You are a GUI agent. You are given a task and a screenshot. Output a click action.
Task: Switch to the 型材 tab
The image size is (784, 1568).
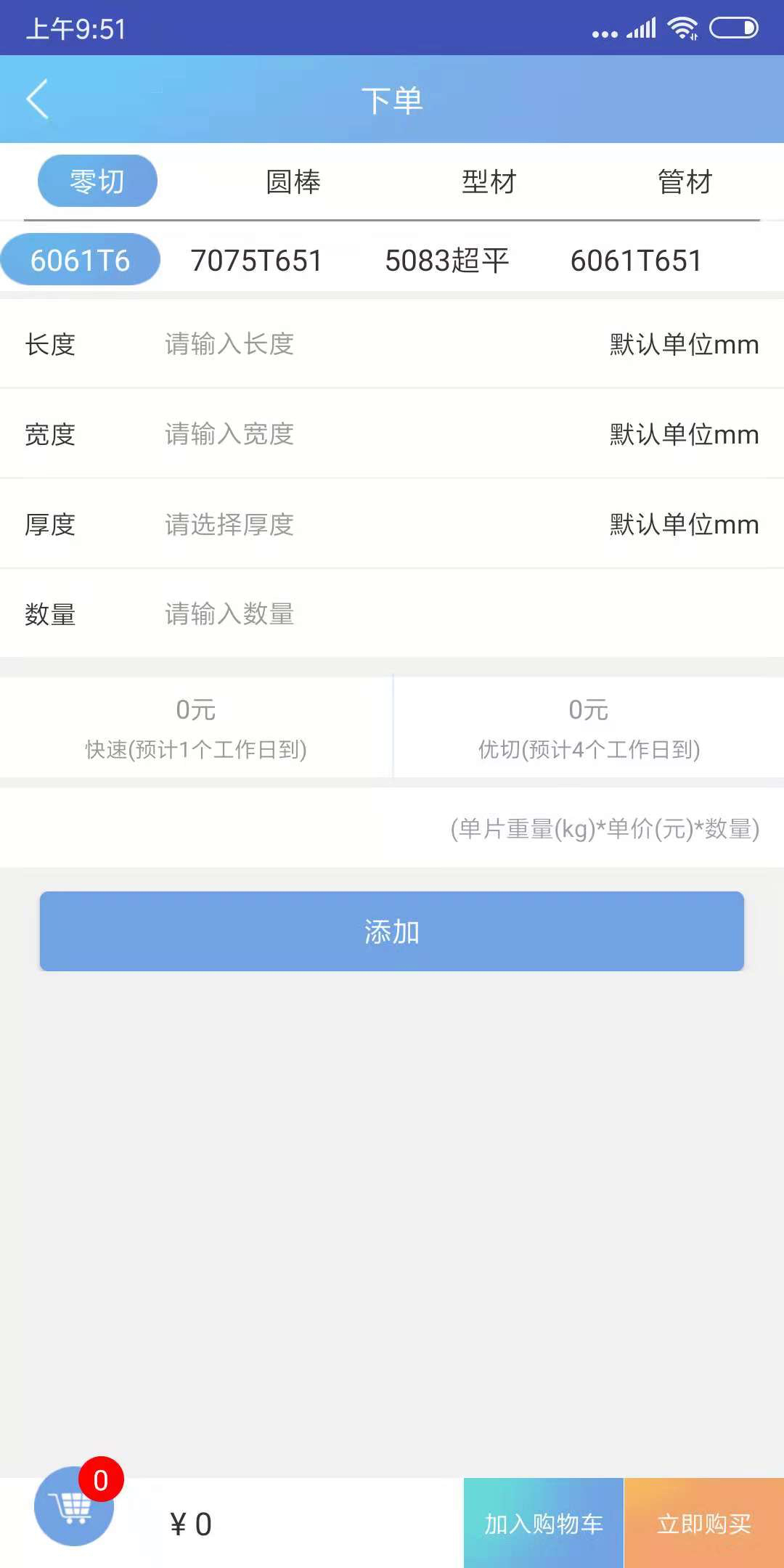[489, 181]
